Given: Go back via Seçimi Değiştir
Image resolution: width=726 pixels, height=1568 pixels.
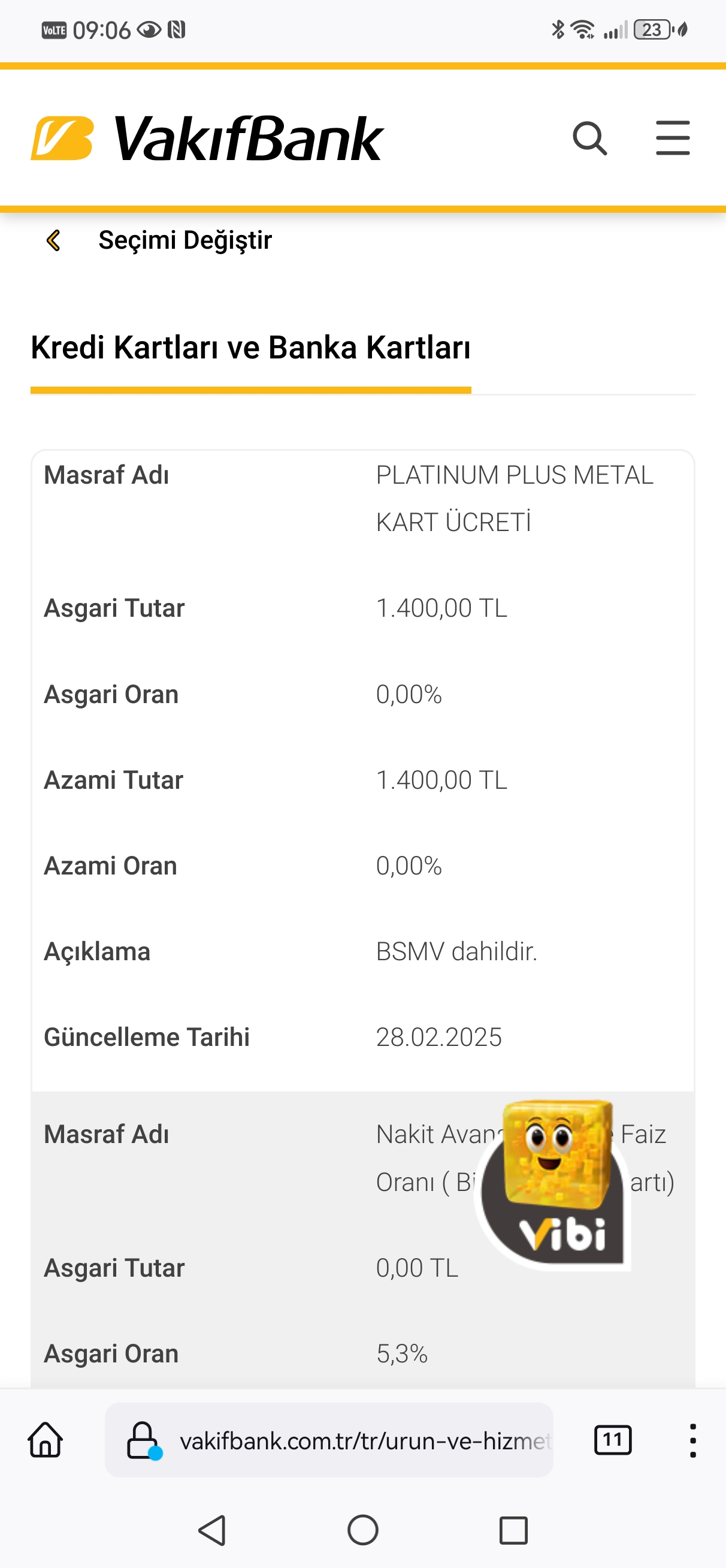Looking at the screenshot, I should tap(159, 240).
